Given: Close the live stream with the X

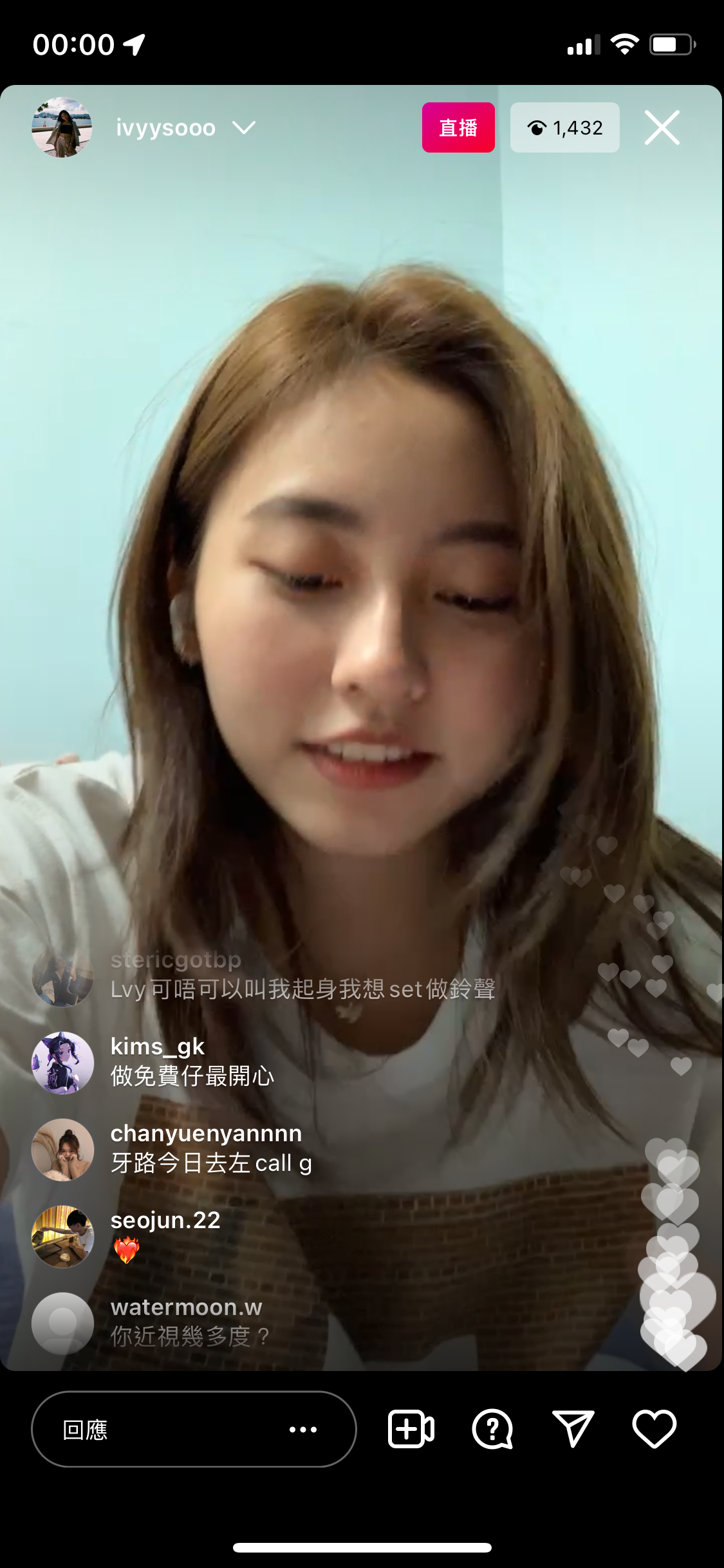Looking at the screenshot, I should pyautogui.click(x=662, y=127).
